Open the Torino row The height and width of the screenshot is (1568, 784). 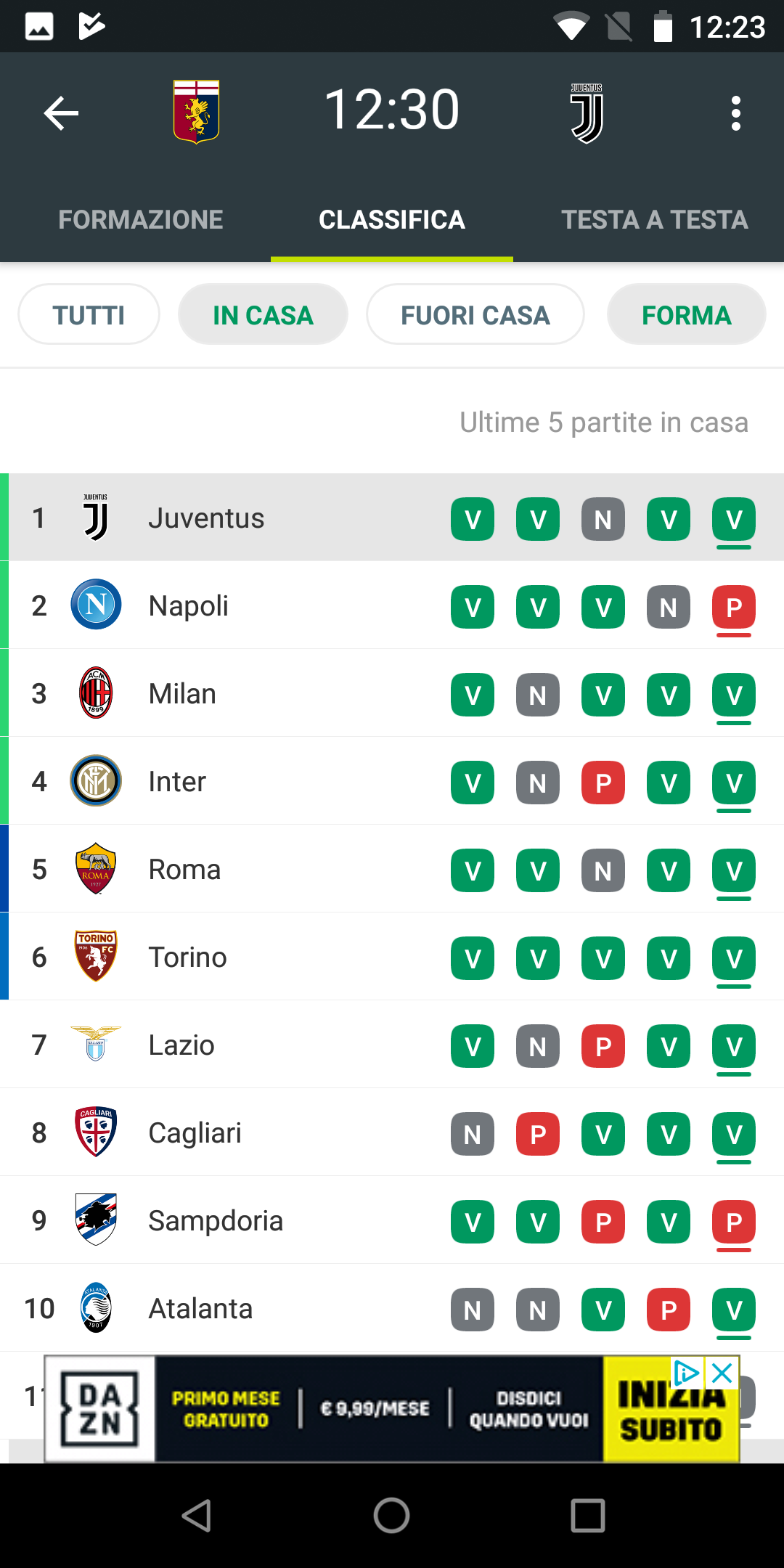click(392, 957)
